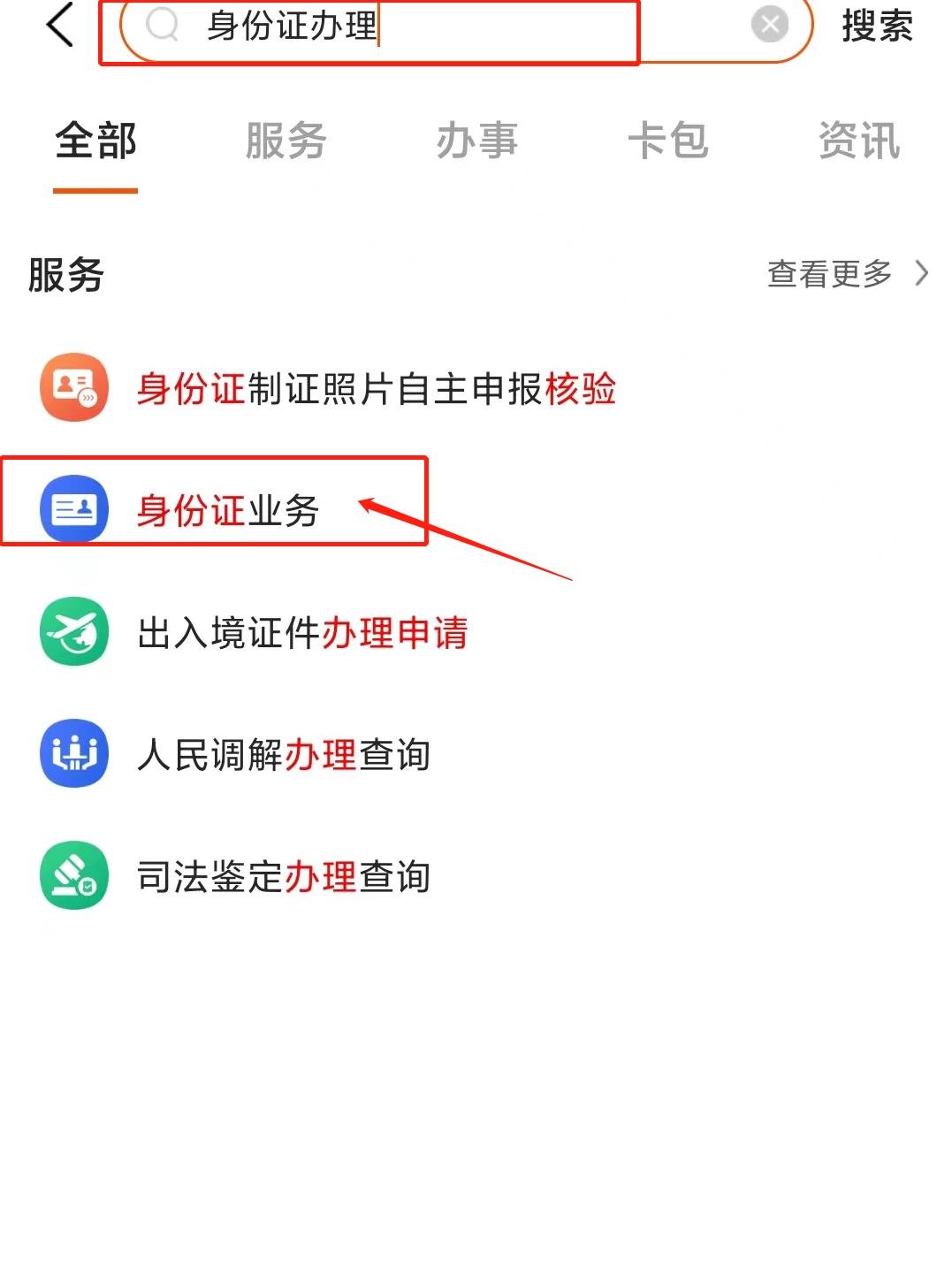
Task: Open 身份证制证照片自主申报核验 service
Action: tap(376, 388)
